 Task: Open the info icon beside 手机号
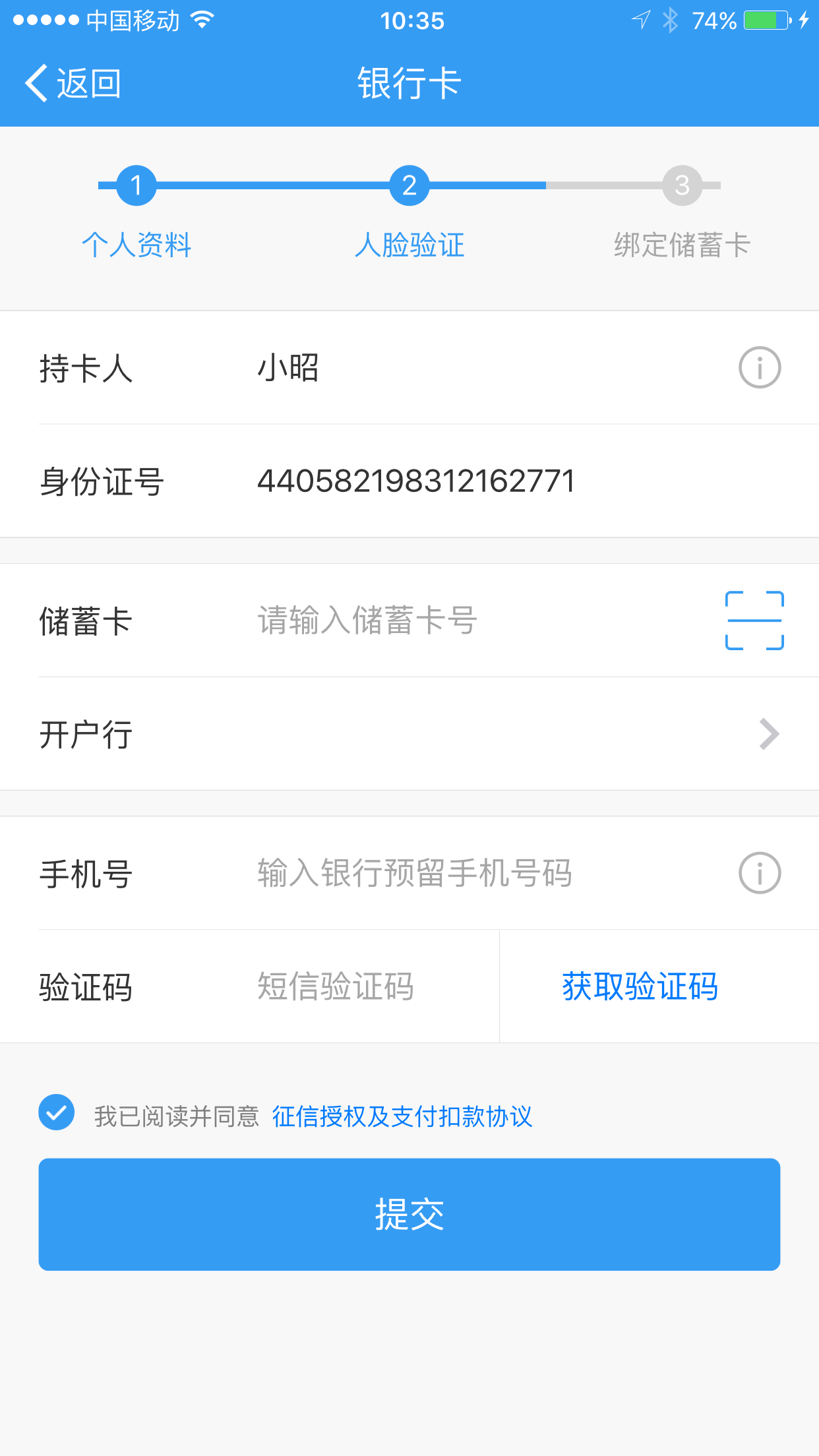point(760,873)
